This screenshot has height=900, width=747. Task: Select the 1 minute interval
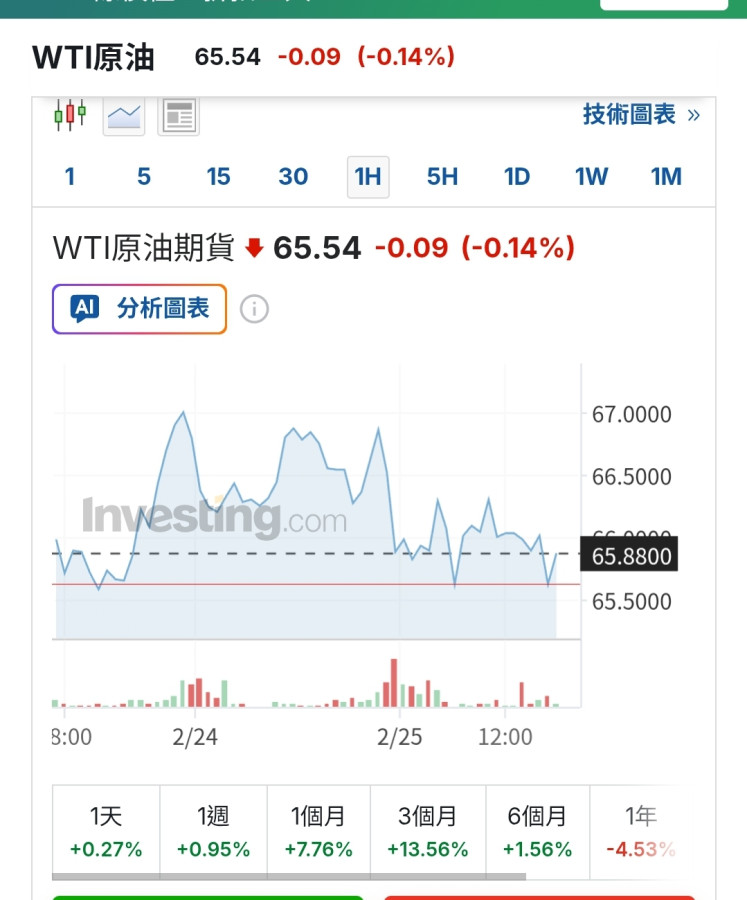coord(70,177)
